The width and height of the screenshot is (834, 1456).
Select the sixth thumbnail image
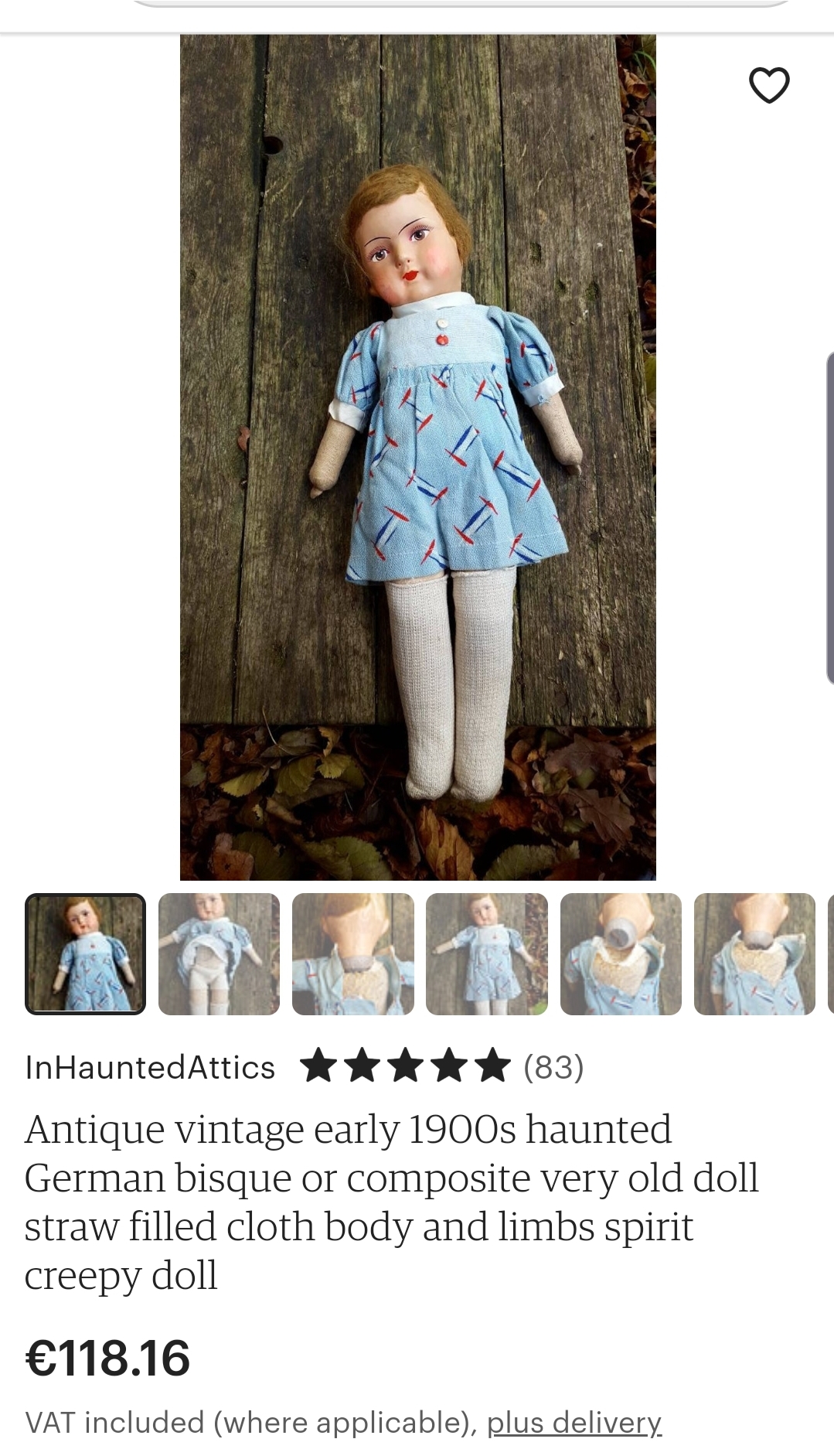pos(754,953)
